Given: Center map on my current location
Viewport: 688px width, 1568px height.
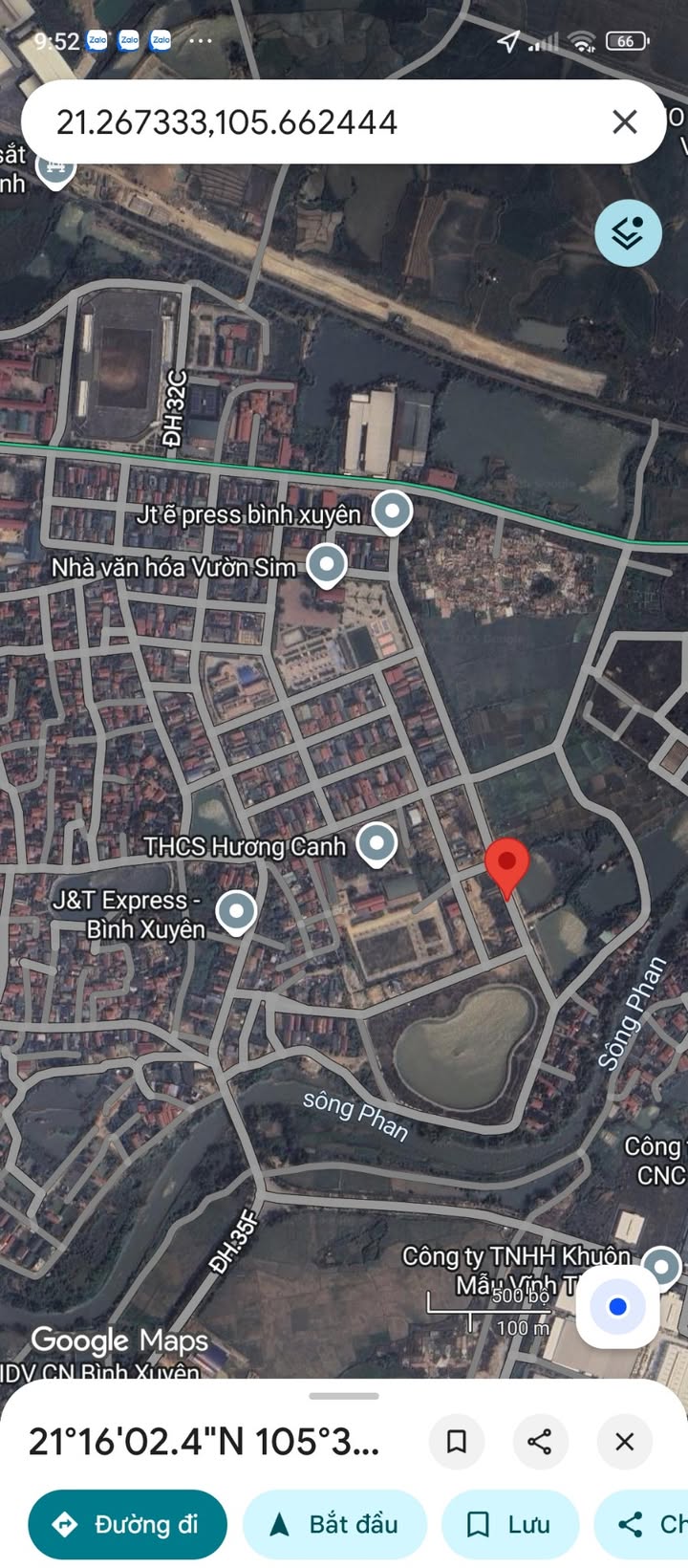Looking at the screenshot, I should (618, 1307).
